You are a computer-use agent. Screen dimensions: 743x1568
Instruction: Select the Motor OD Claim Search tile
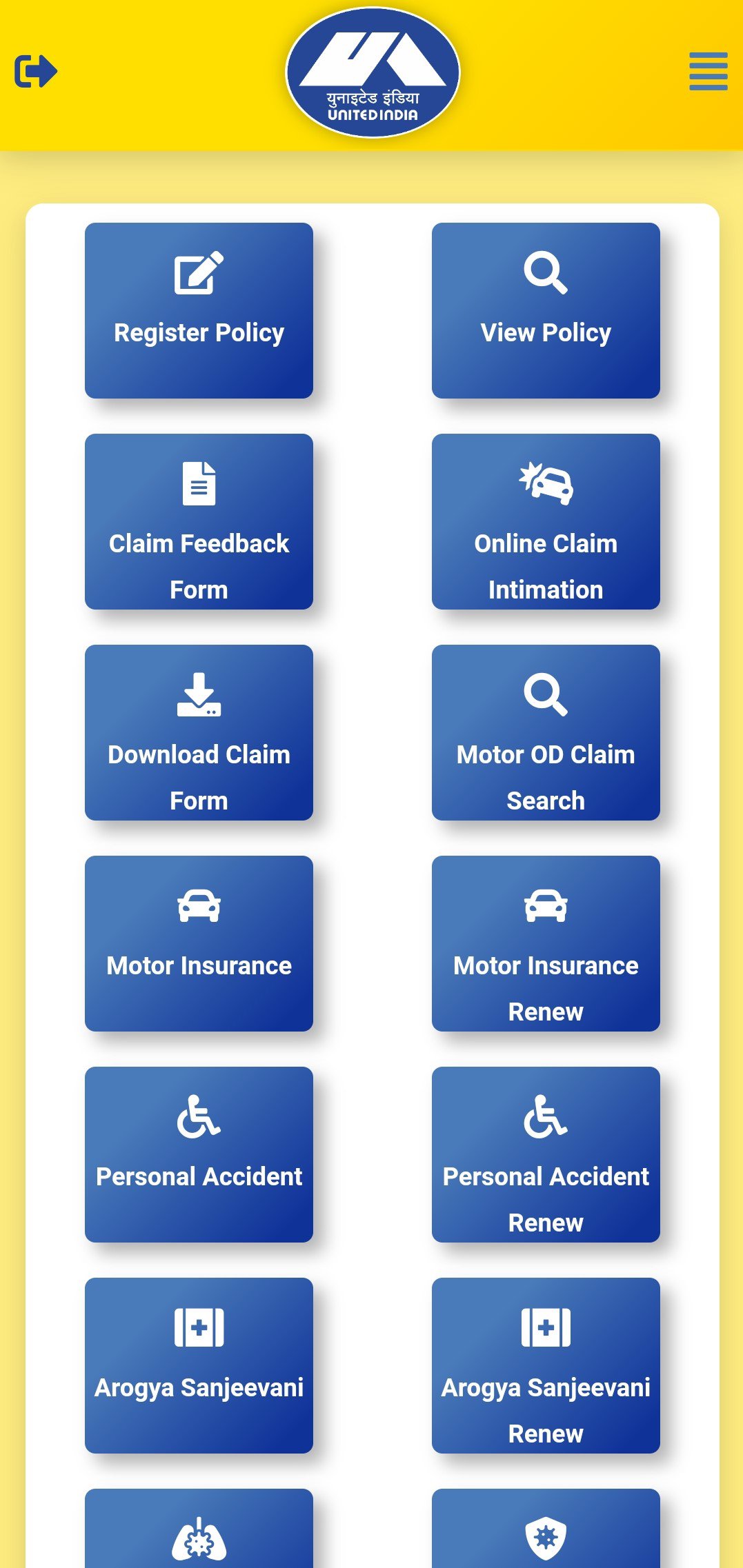tap(545, 734)
